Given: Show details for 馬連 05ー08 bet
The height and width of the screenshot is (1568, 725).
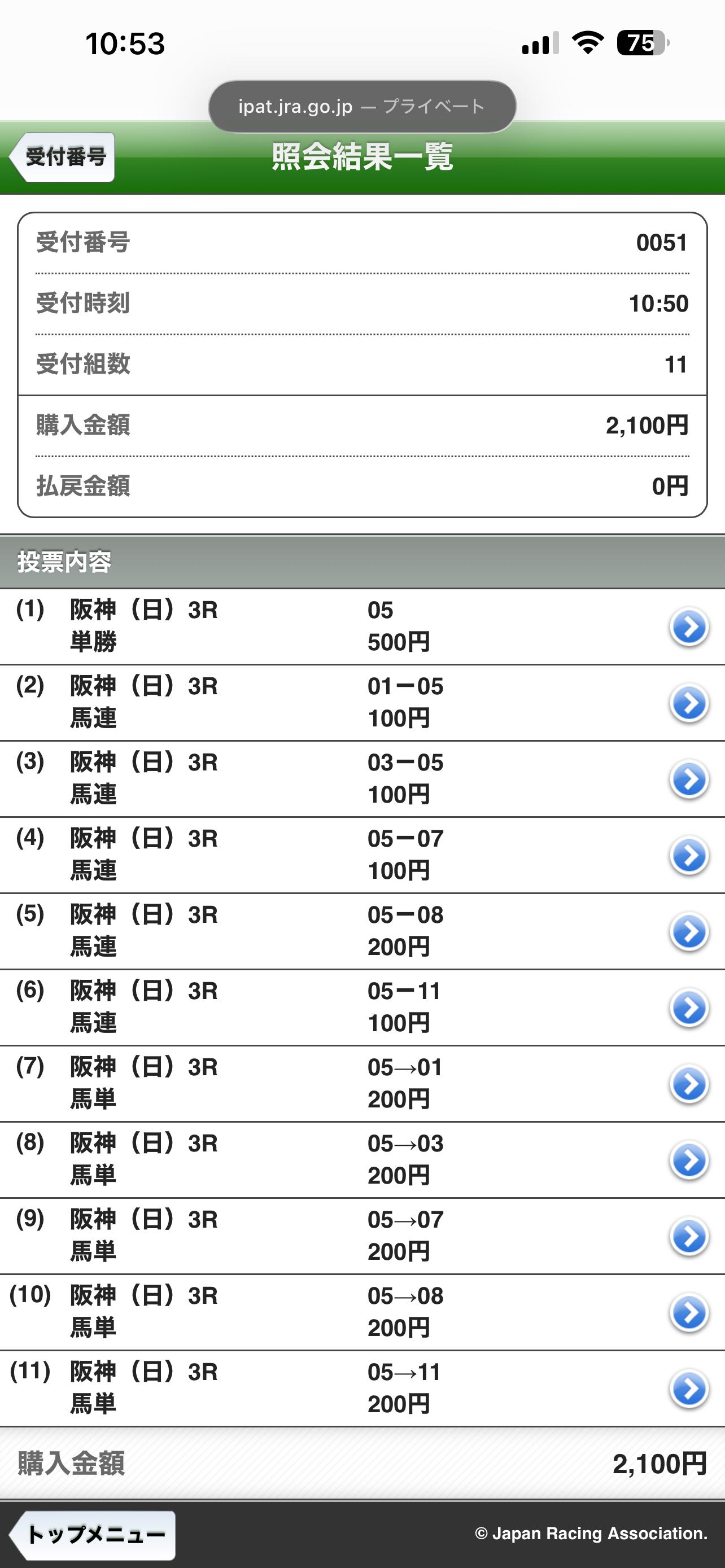Looking at the screenshot, I should tap(688, 931).
